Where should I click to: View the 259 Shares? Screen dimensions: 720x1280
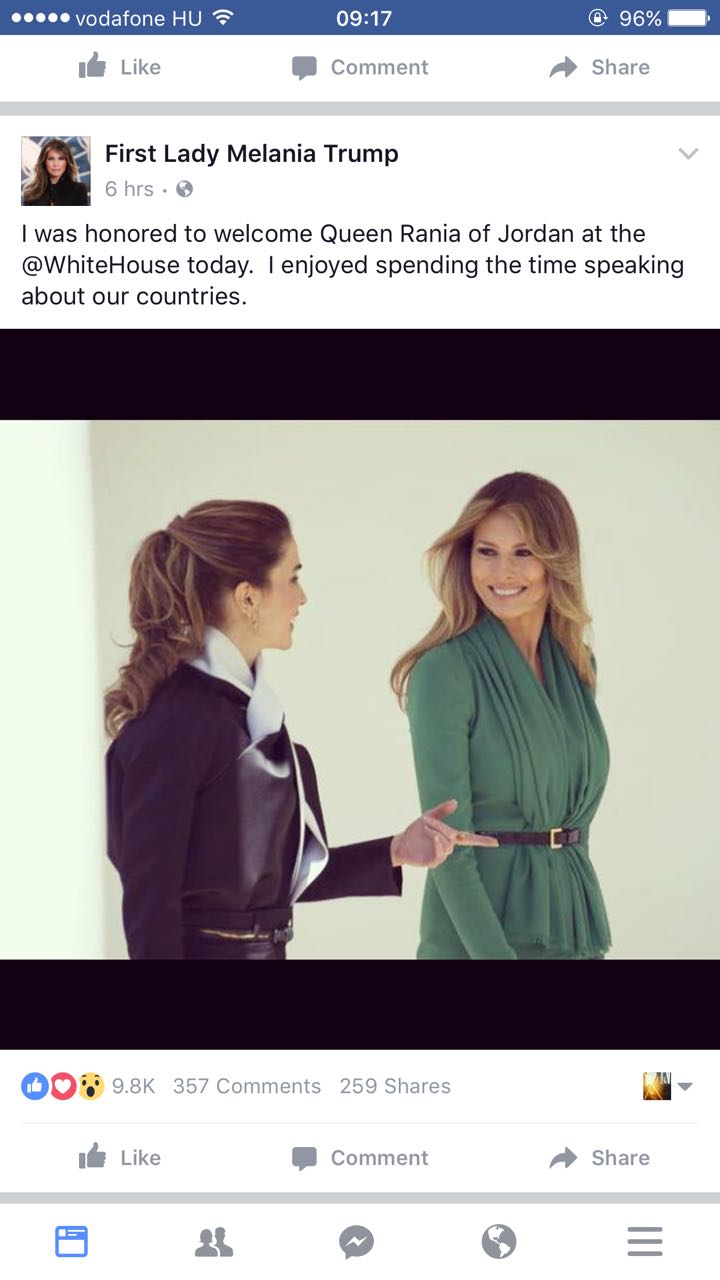pyautogui.click(x=395, y=1086)
